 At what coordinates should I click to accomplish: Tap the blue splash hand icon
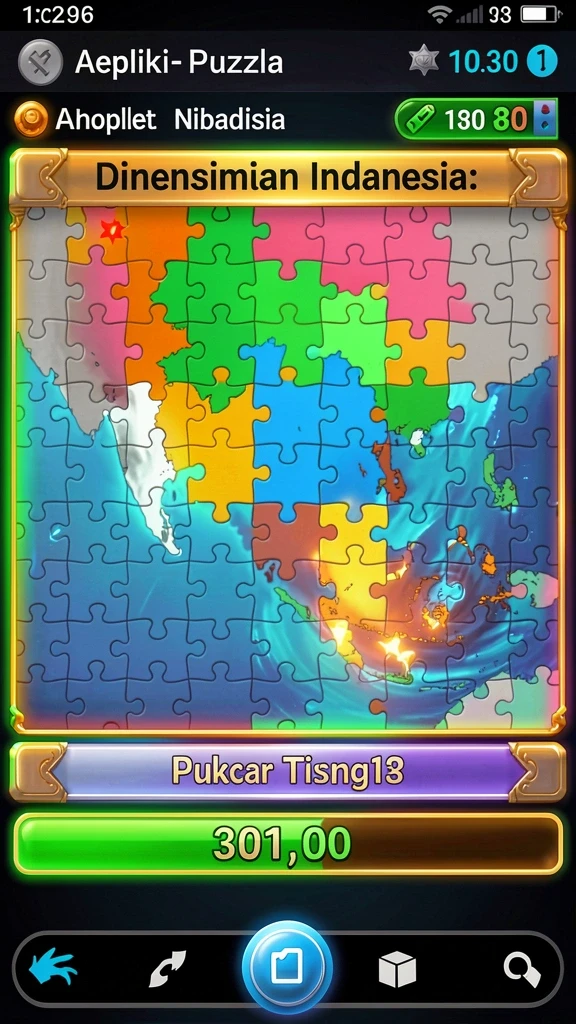coord(54,968)
